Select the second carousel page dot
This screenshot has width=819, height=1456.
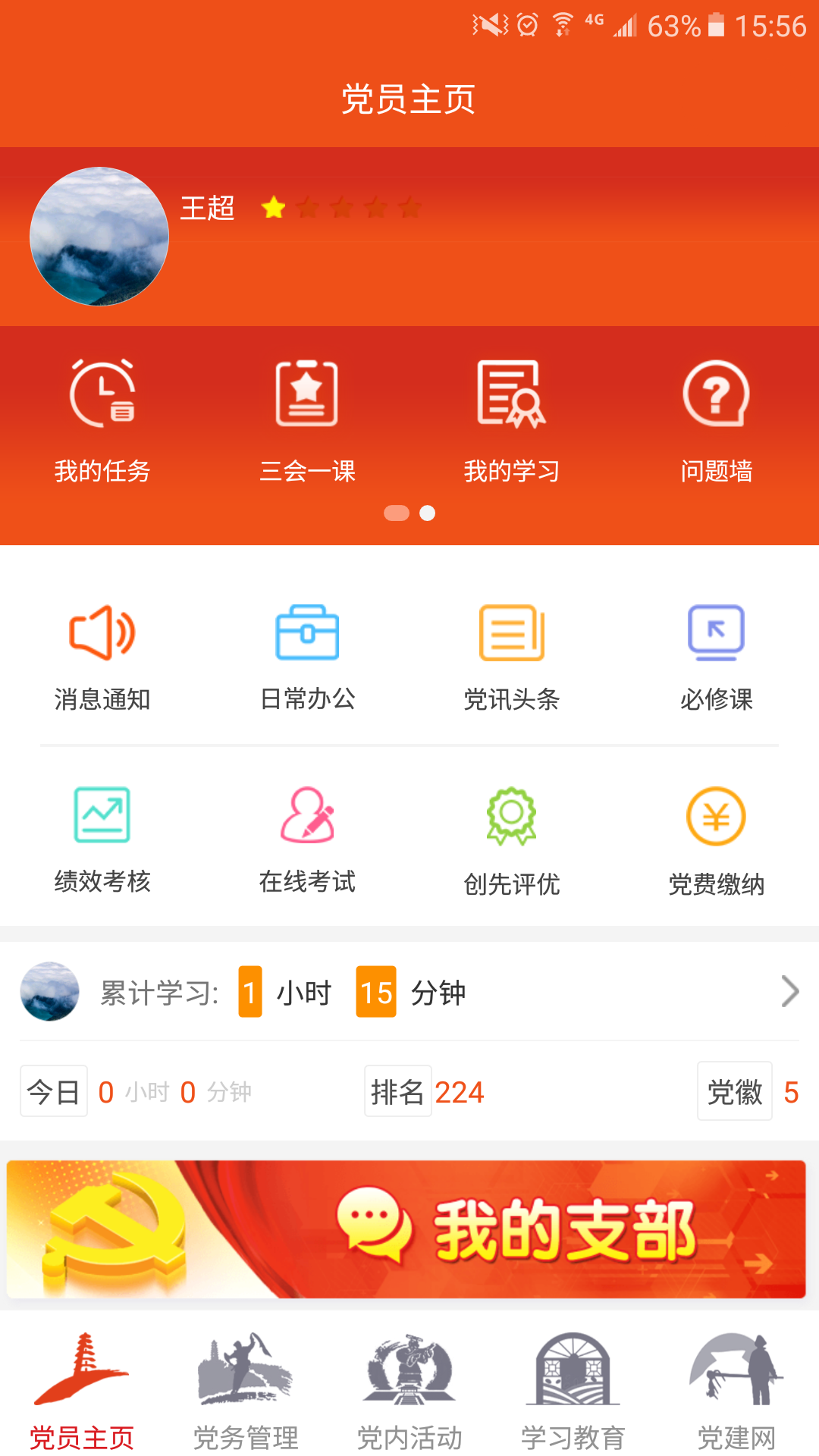tap(426, 513)
